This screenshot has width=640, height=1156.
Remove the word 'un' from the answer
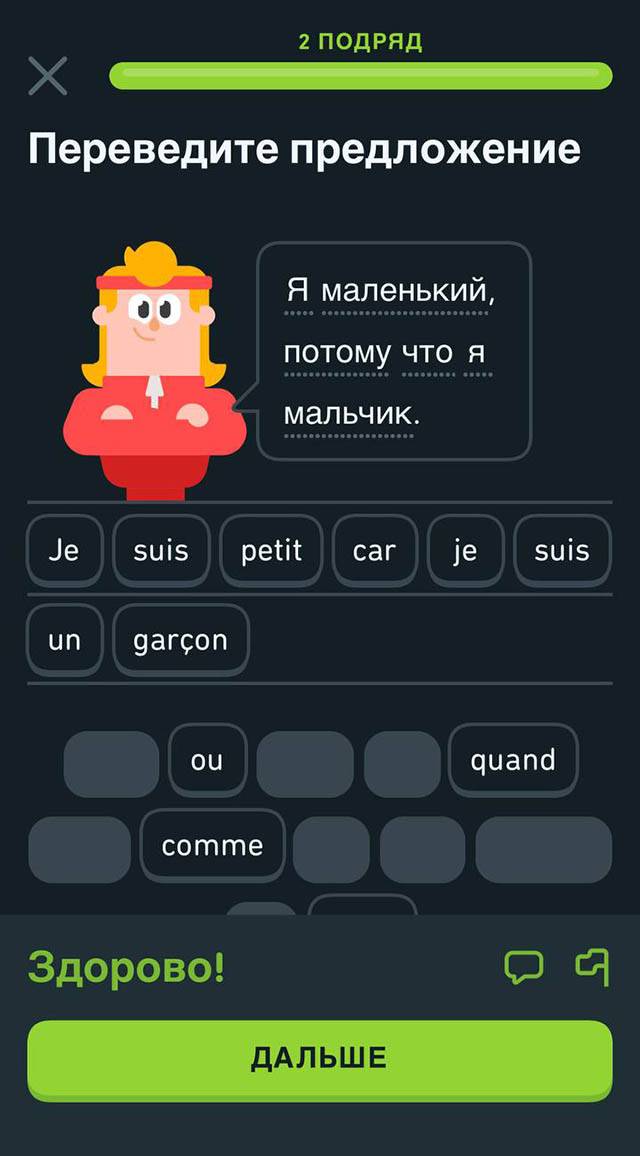(64, 640)
